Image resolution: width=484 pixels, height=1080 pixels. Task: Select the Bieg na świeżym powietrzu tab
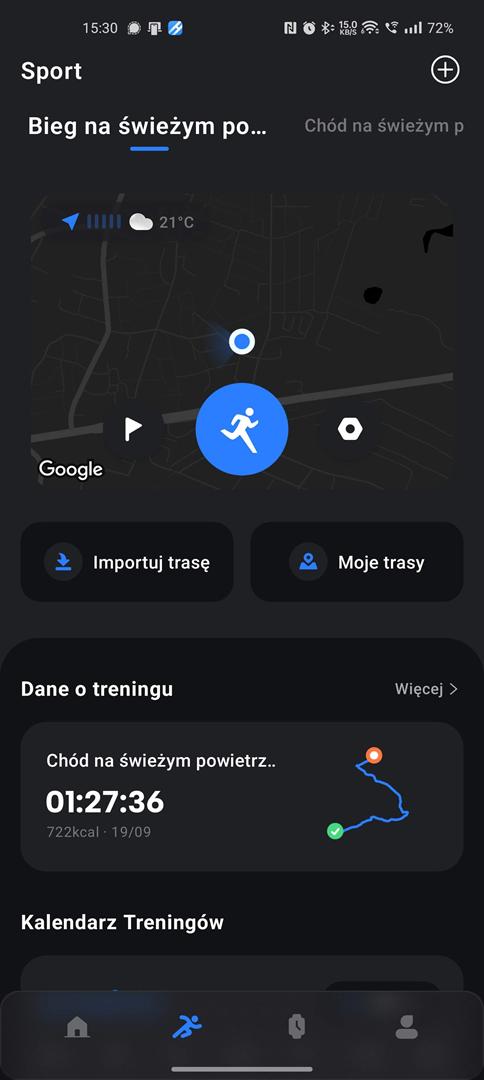tap(147, 127)
